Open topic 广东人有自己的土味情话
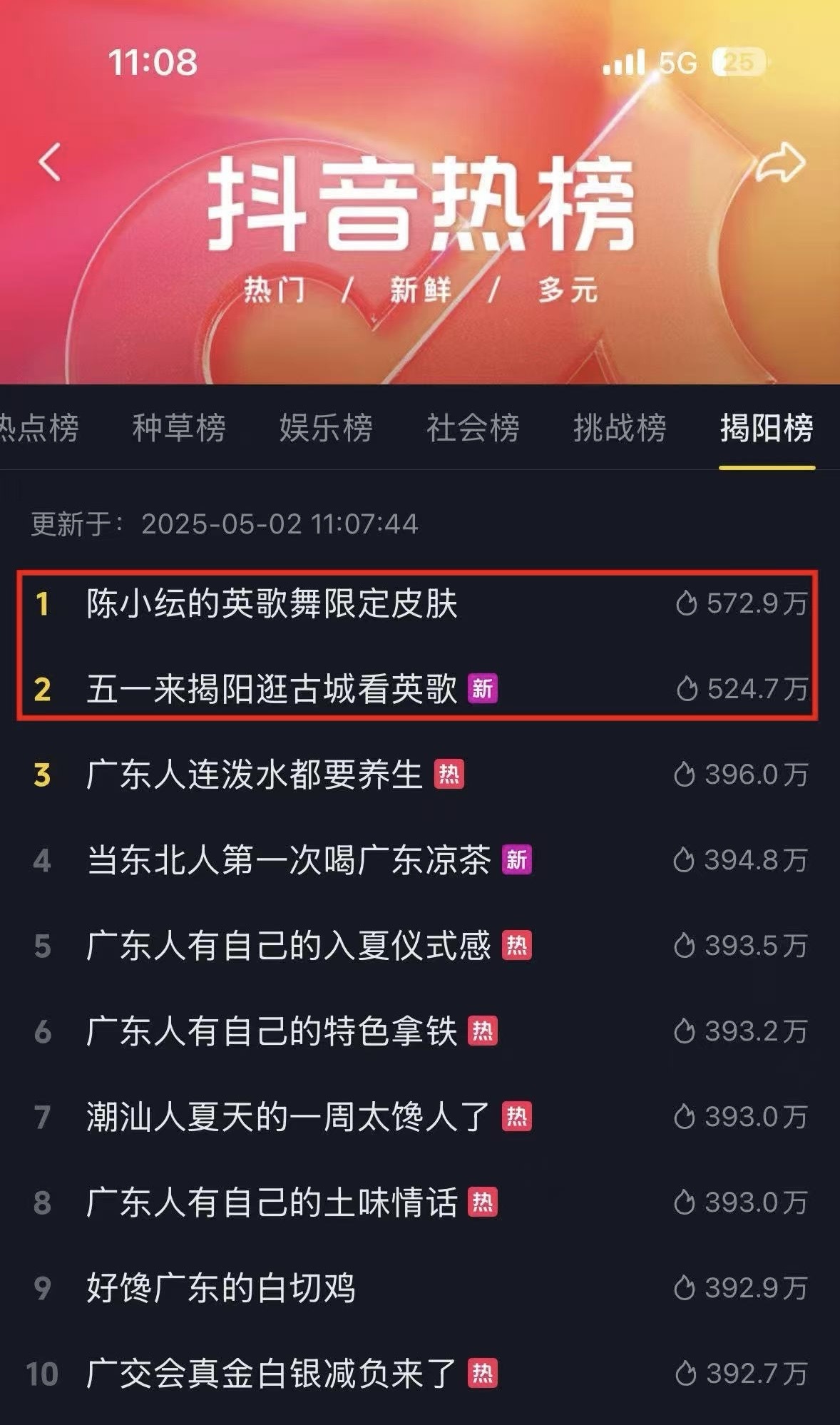 click(x=271, y=1202)
